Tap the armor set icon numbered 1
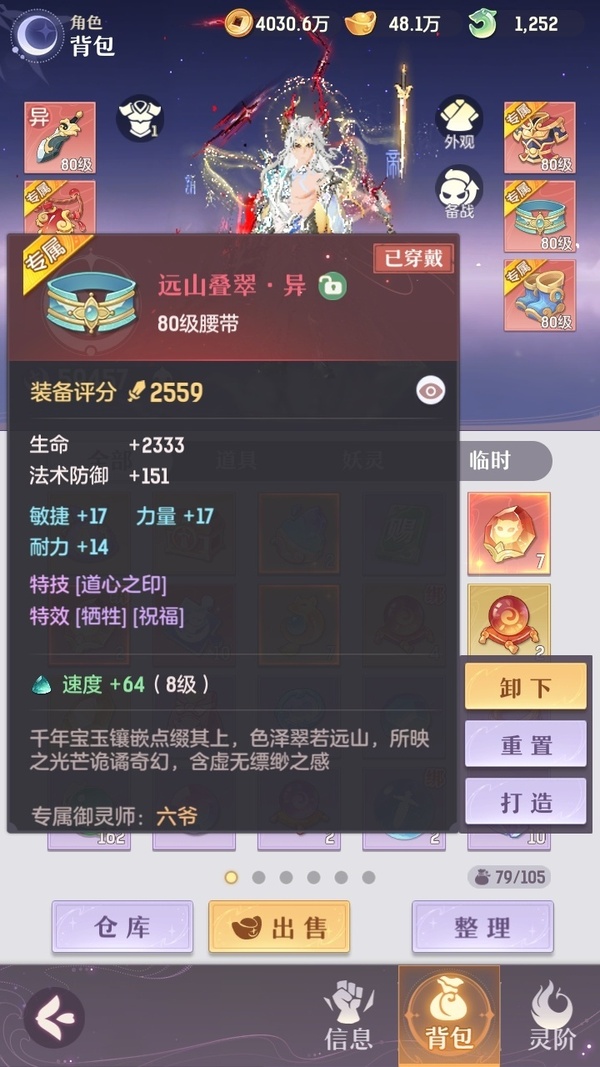The image size is (600, 1067). coord(140,118)
